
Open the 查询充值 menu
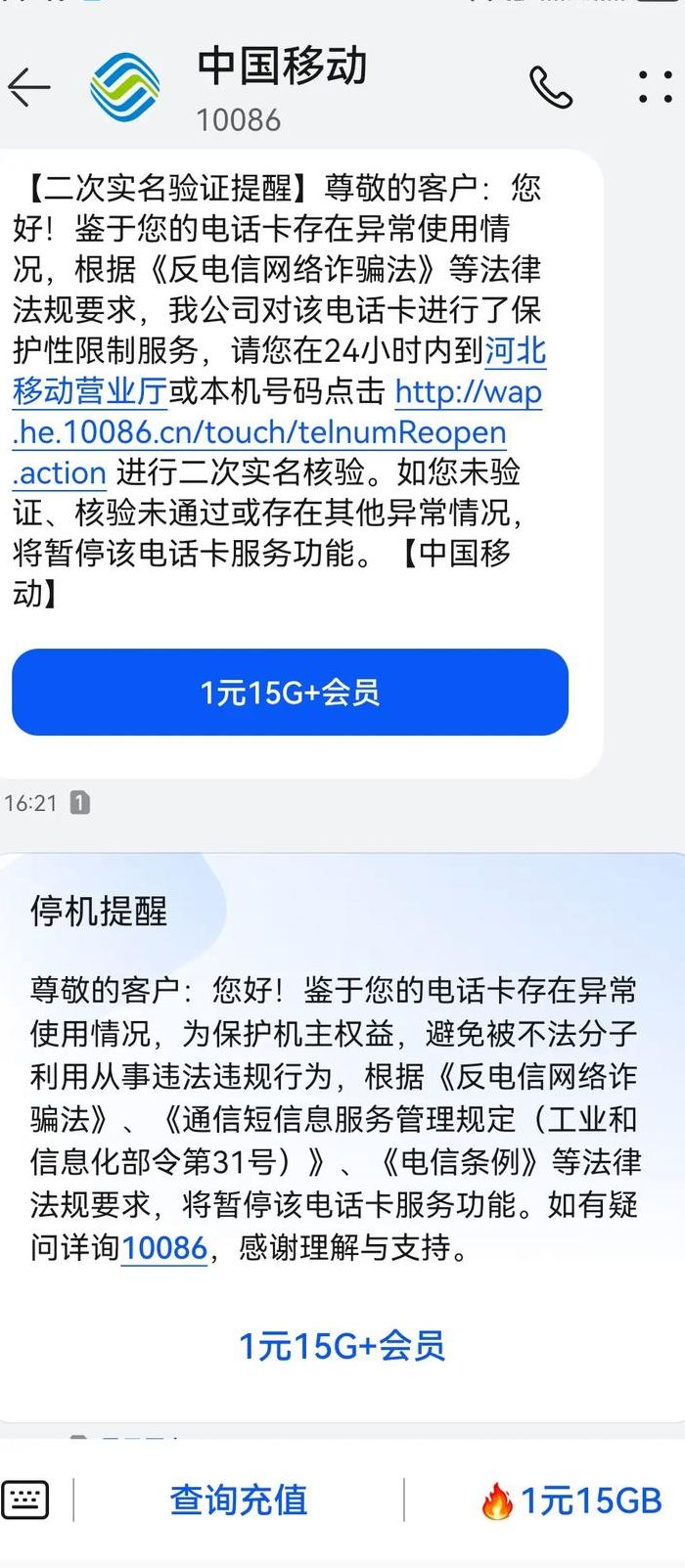[239, 1500]
